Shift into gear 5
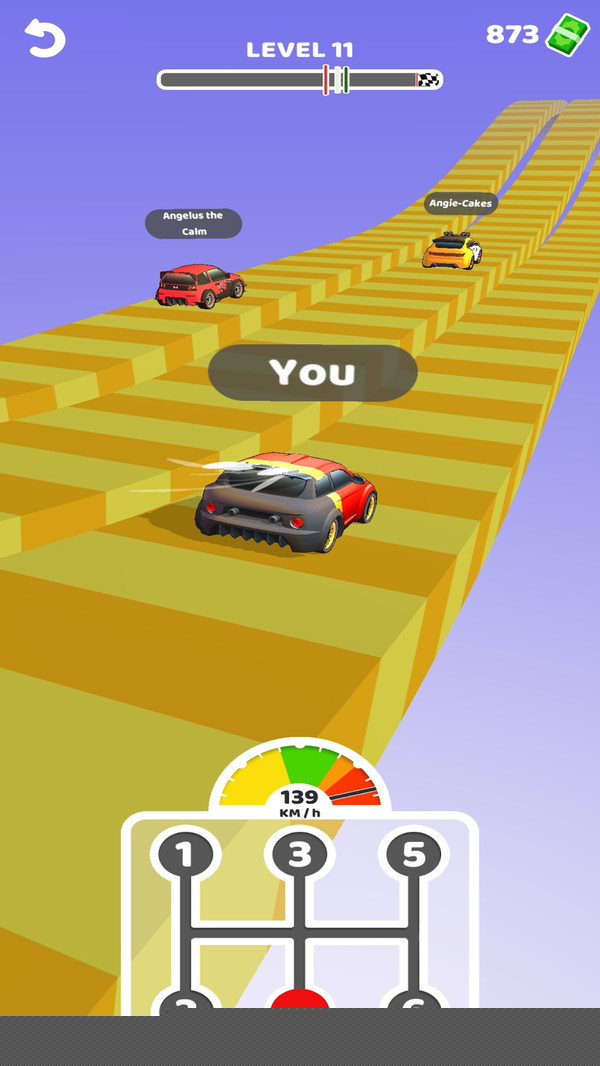The width and height of the screenshot is (600, 1066). [x=414, y=855]
